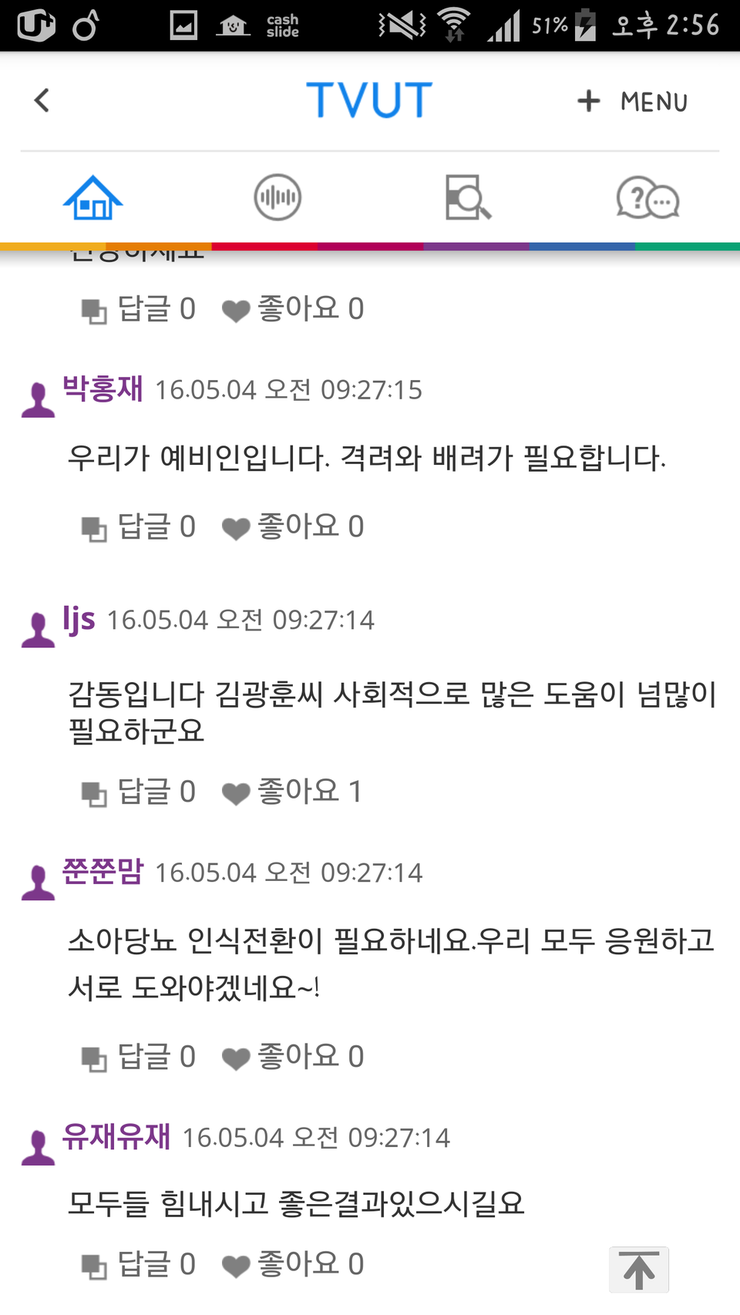Screen dimensions: 740x1315
Task: Reply to 쭌쭌맘's comment
Action: [x=138, y=1057]
